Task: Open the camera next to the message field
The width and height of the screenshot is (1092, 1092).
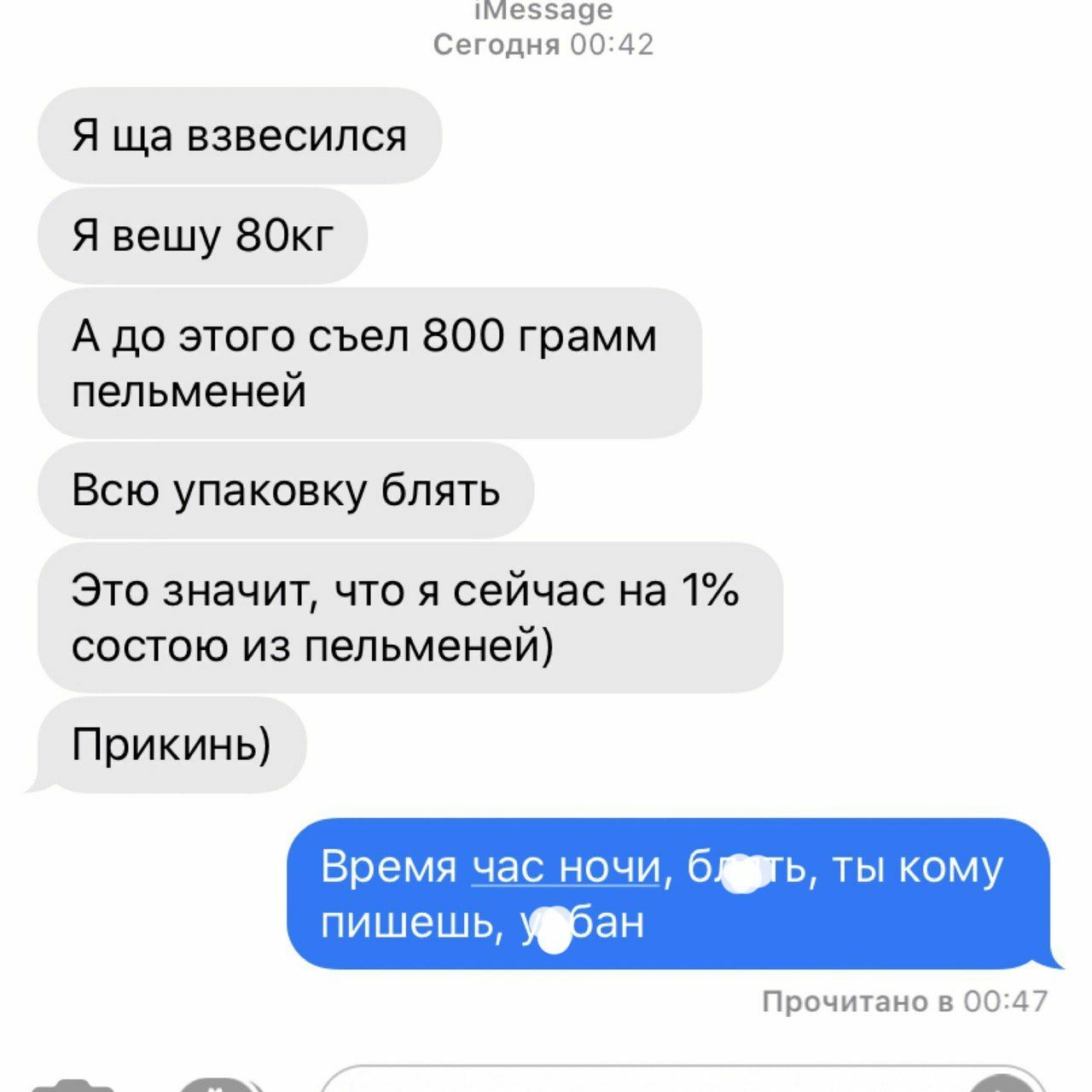Action: point(73,1085)
